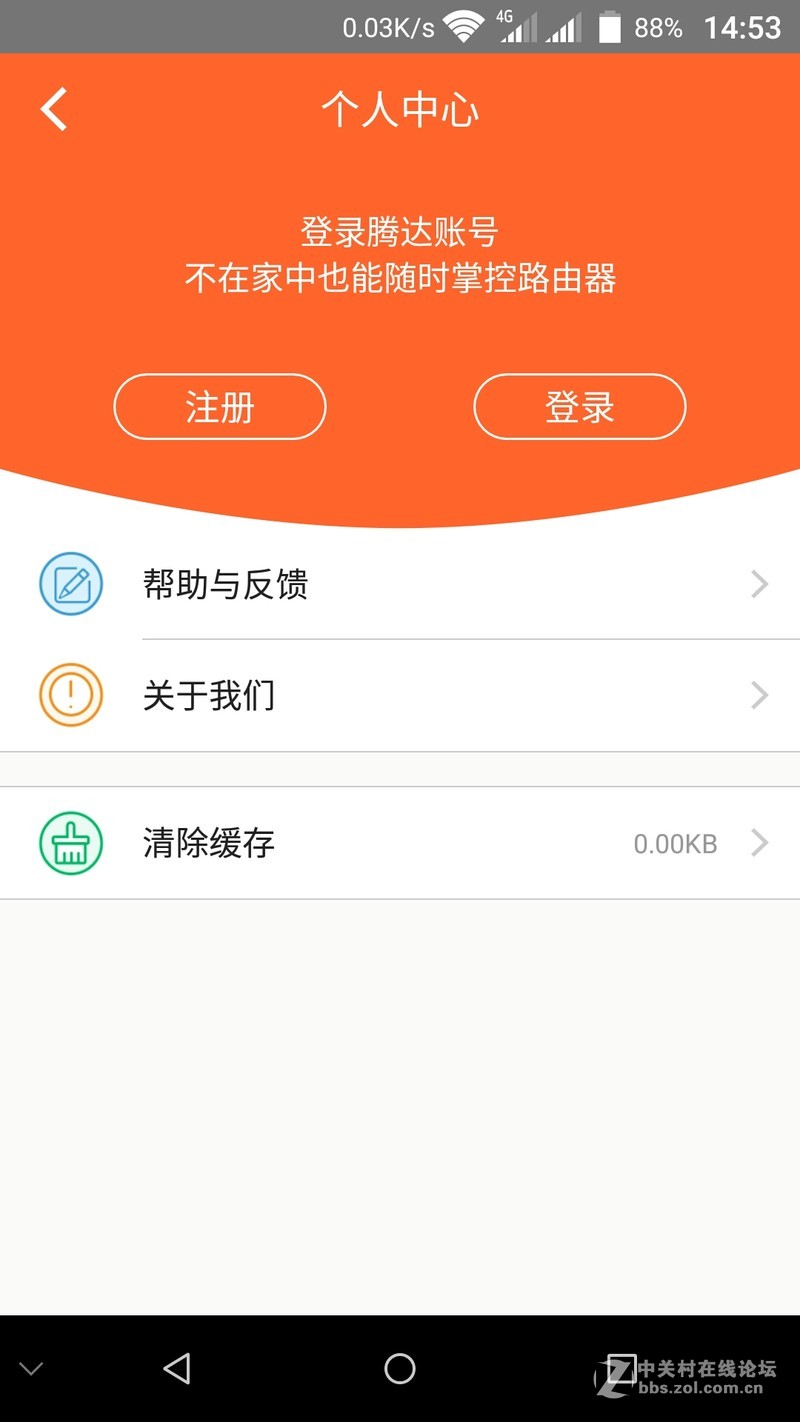Select 清除缓存 to clear the cache
The height and width of the screenshot is (1422, 800).
point(400,843)
